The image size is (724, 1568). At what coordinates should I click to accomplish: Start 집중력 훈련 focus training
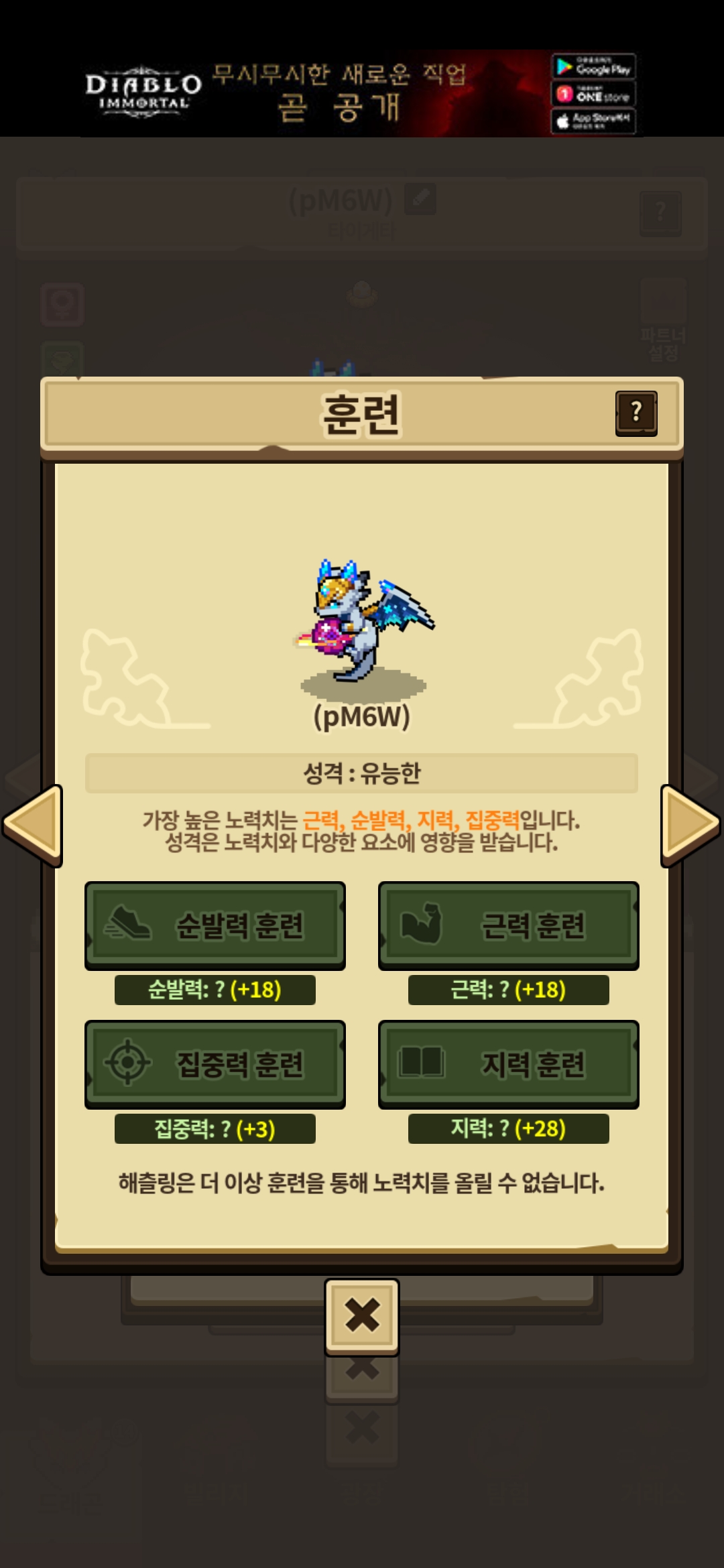215,1064
